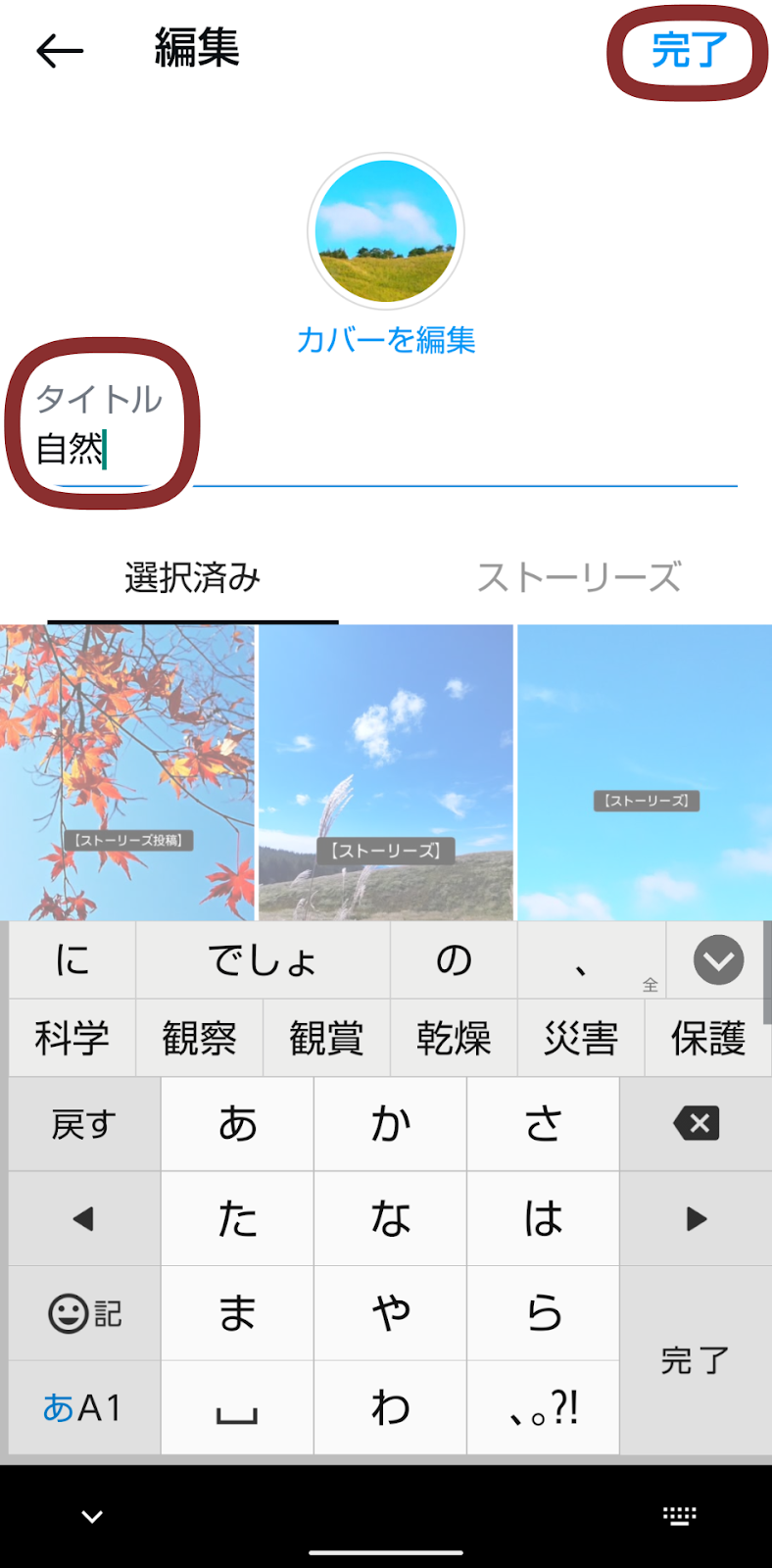Viewport: 772px width, 1568px height.
Task: Switch to the ストーリーズ tab
Action: click(x=579, y=577)
